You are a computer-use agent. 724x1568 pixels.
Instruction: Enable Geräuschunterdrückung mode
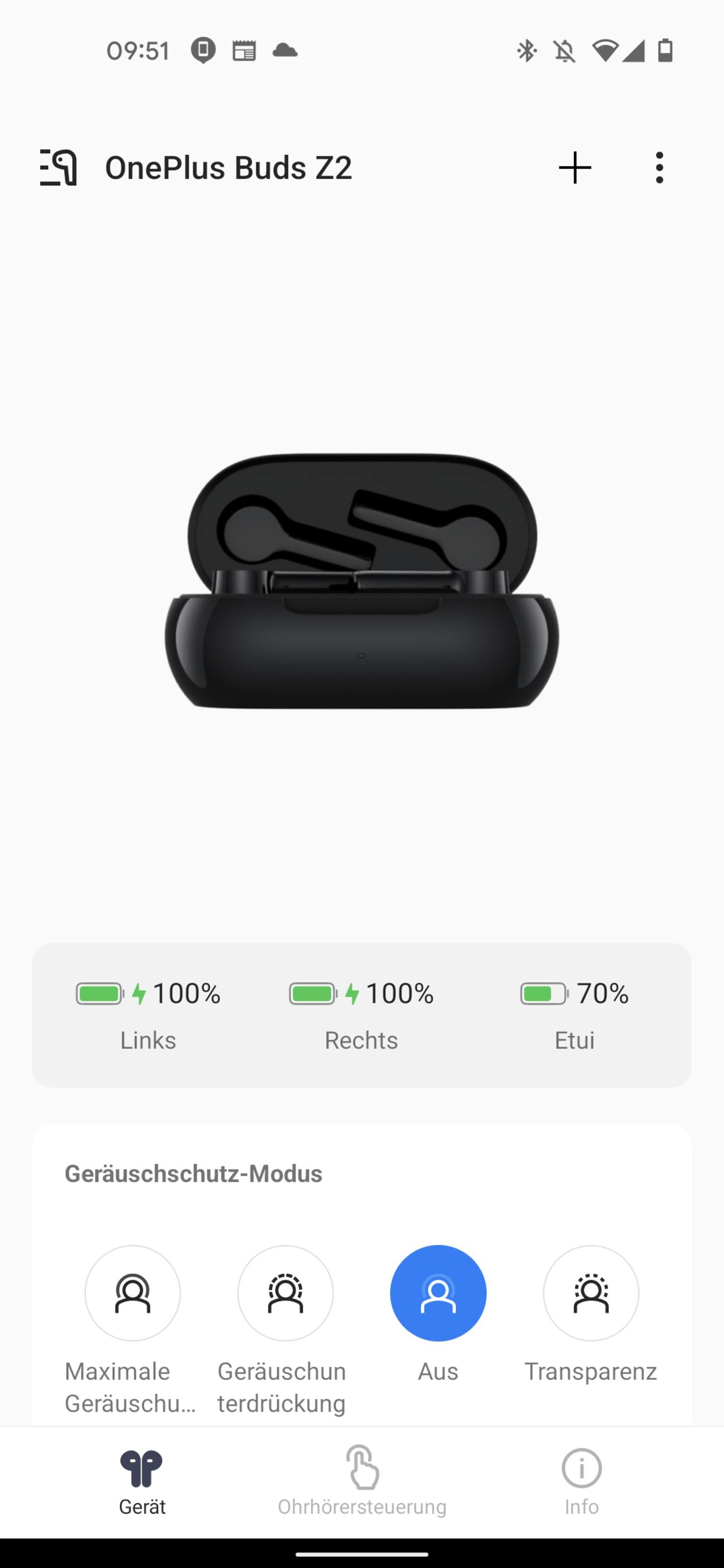(x=285, y=1293)
